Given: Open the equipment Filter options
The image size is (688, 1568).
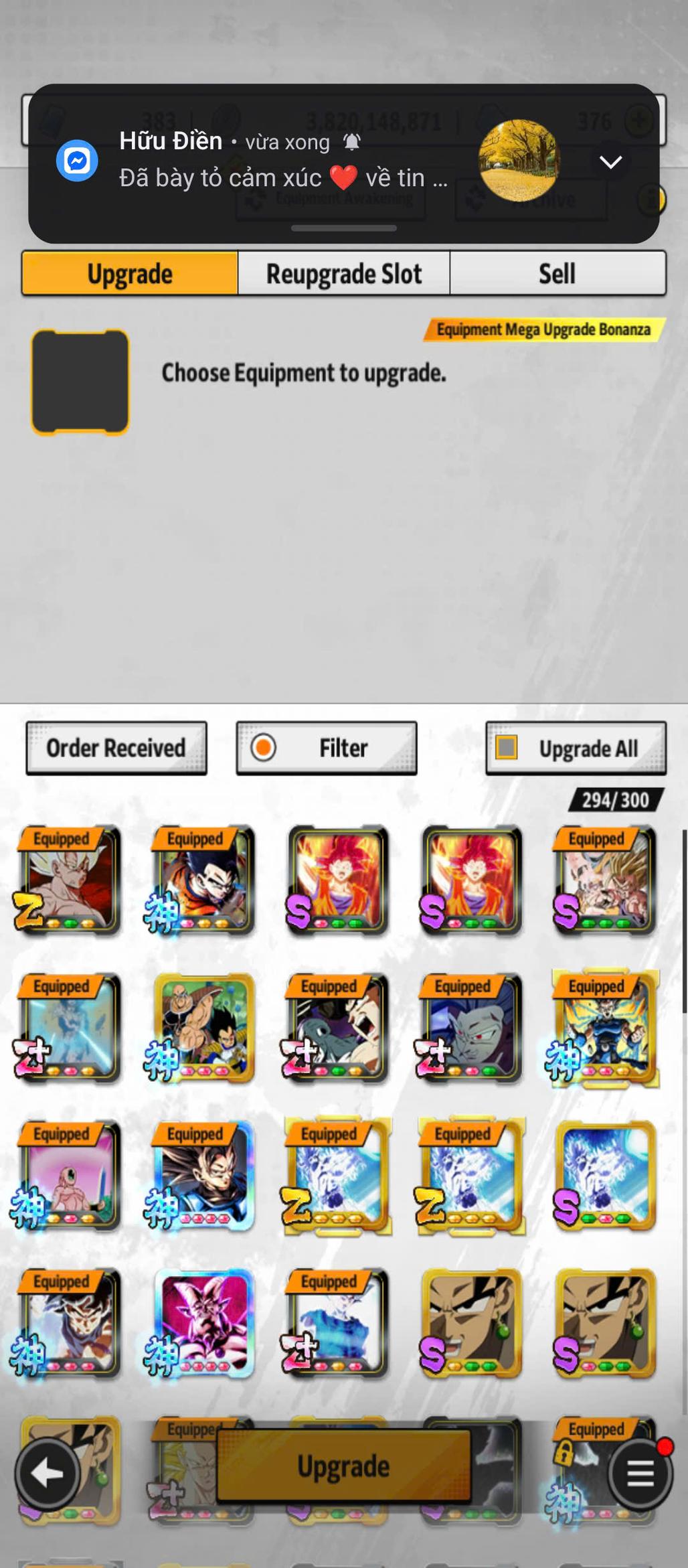Looking at the screenshot, I should 327,748.
